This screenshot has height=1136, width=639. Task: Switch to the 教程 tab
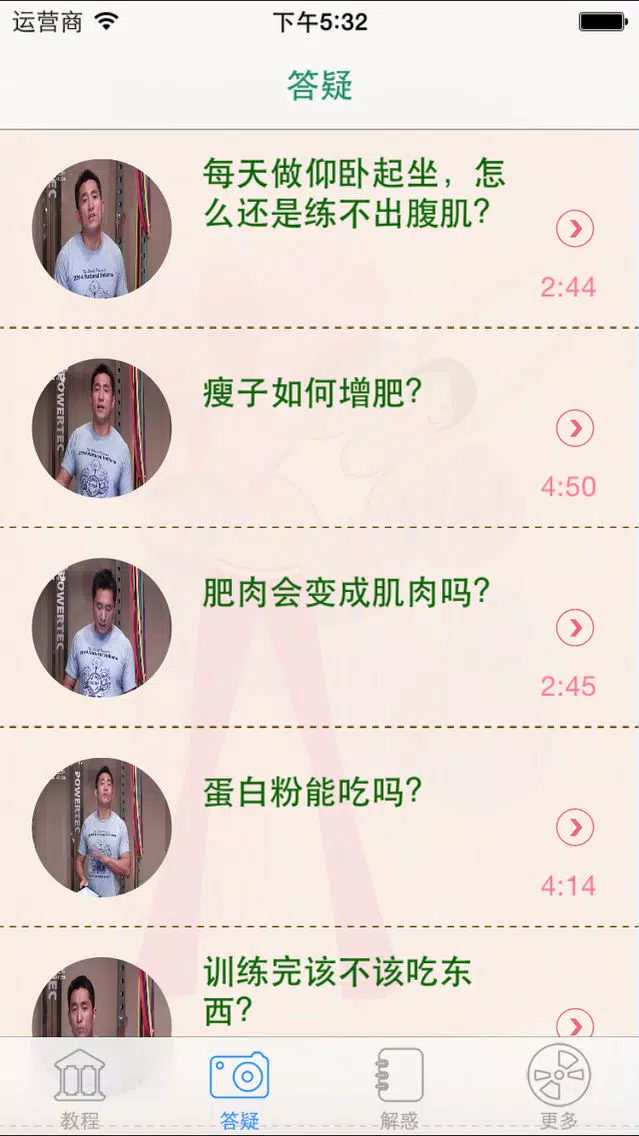click(80, 1087)
